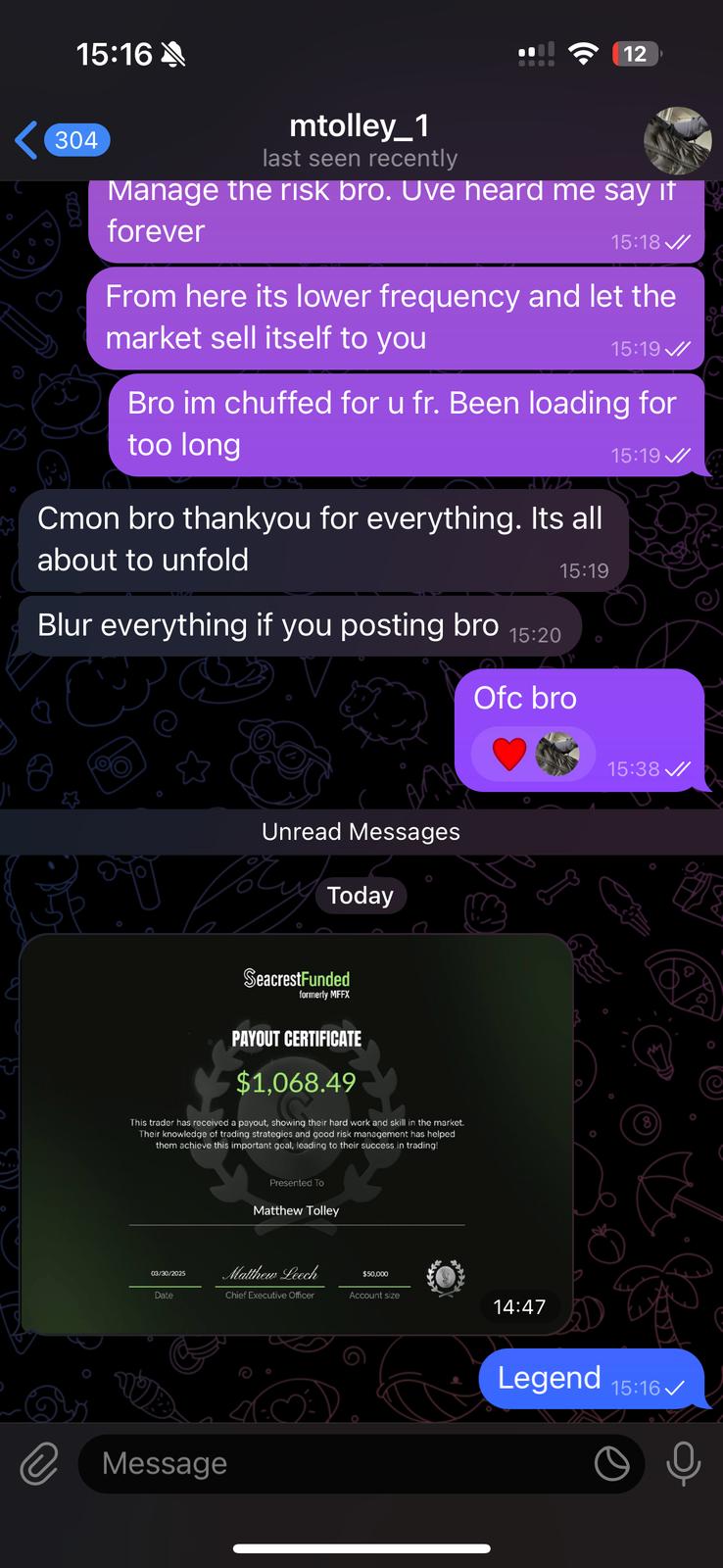723x1568 pixels.
Task: Open mtolley_1 chat info header
Action: (360, 140)
